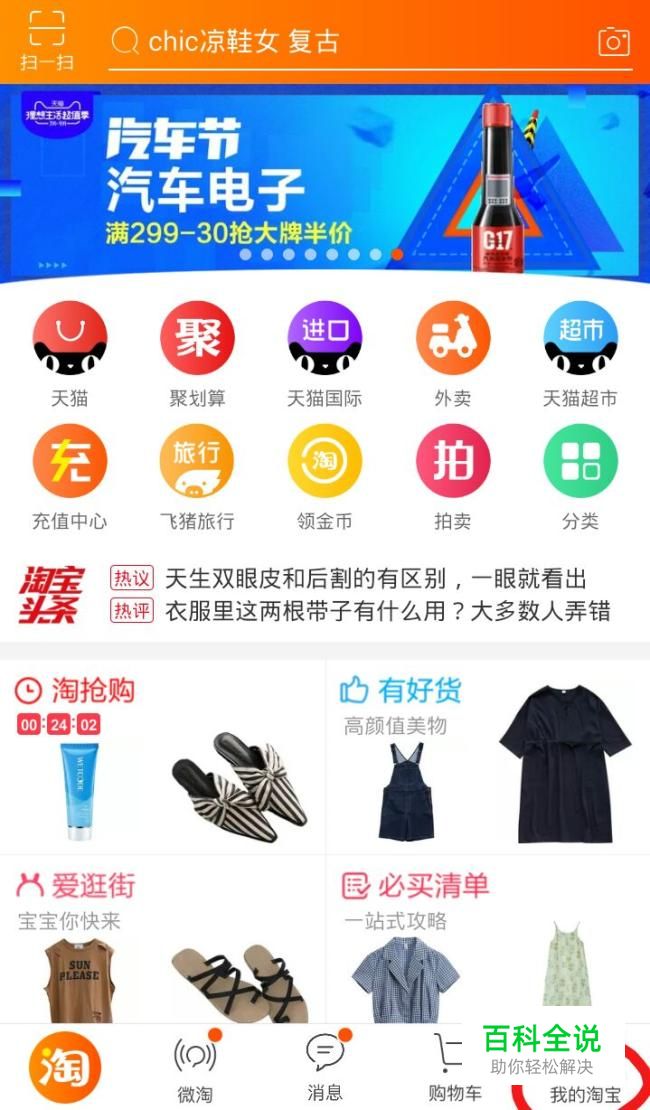Viewport: 650px width, 1110px height.
Task: Tap the chic凉鞋女 search box
Action: point(340,42)
